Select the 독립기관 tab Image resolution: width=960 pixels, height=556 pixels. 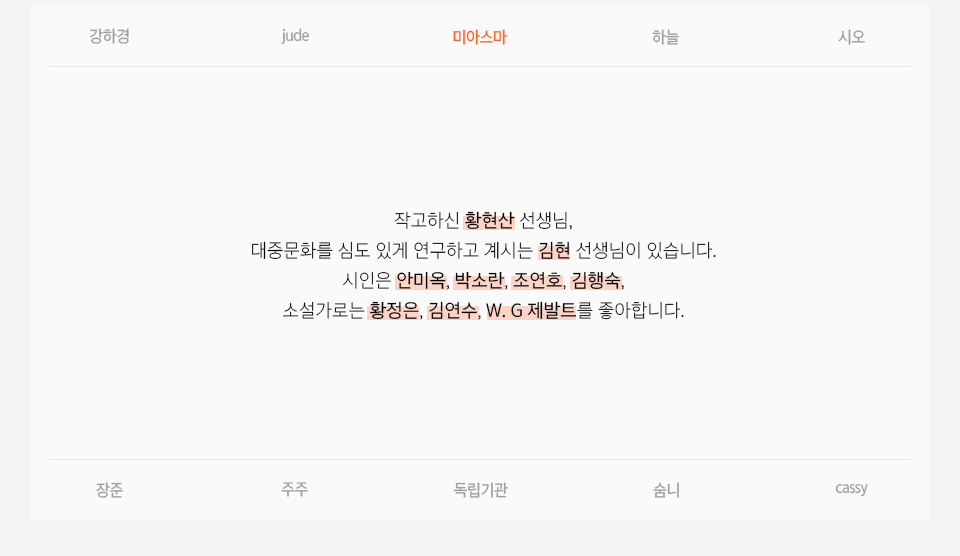(480, 490)
